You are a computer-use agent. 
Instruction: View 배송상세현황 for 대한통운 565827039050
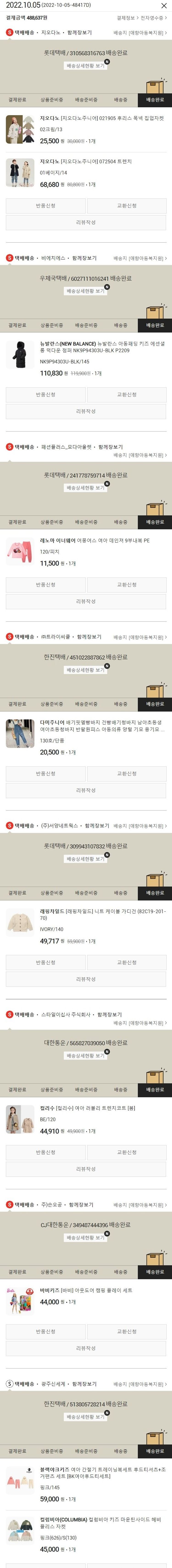[x=85, y=1056]
